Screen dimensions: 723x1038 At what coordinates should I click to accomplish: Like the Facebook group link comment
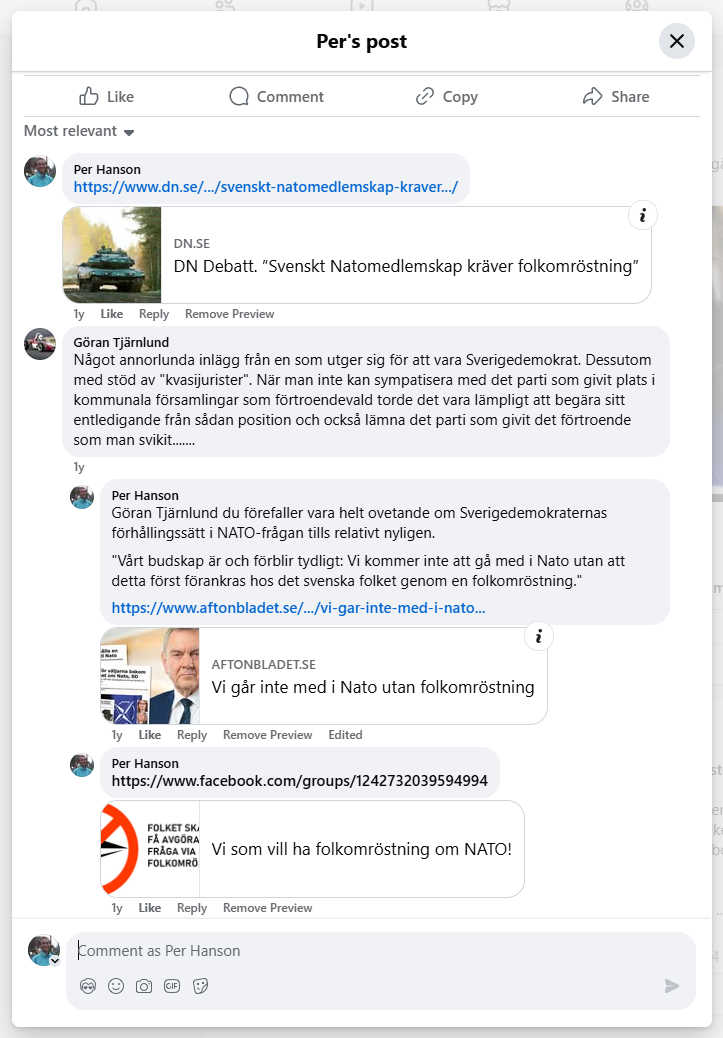pos(150,908)
